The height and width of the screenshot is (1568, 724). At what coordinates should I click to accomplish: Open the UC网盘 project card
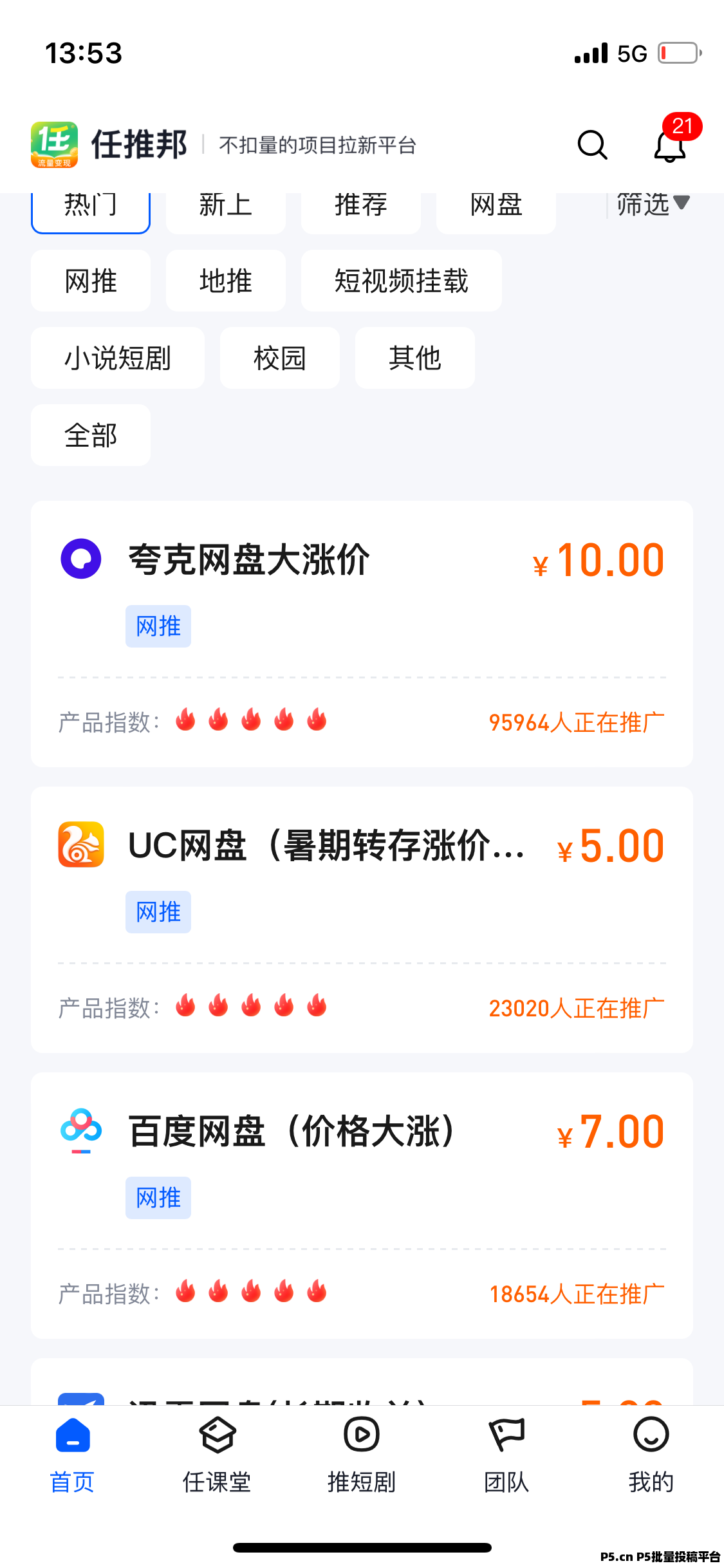(362, 920)
